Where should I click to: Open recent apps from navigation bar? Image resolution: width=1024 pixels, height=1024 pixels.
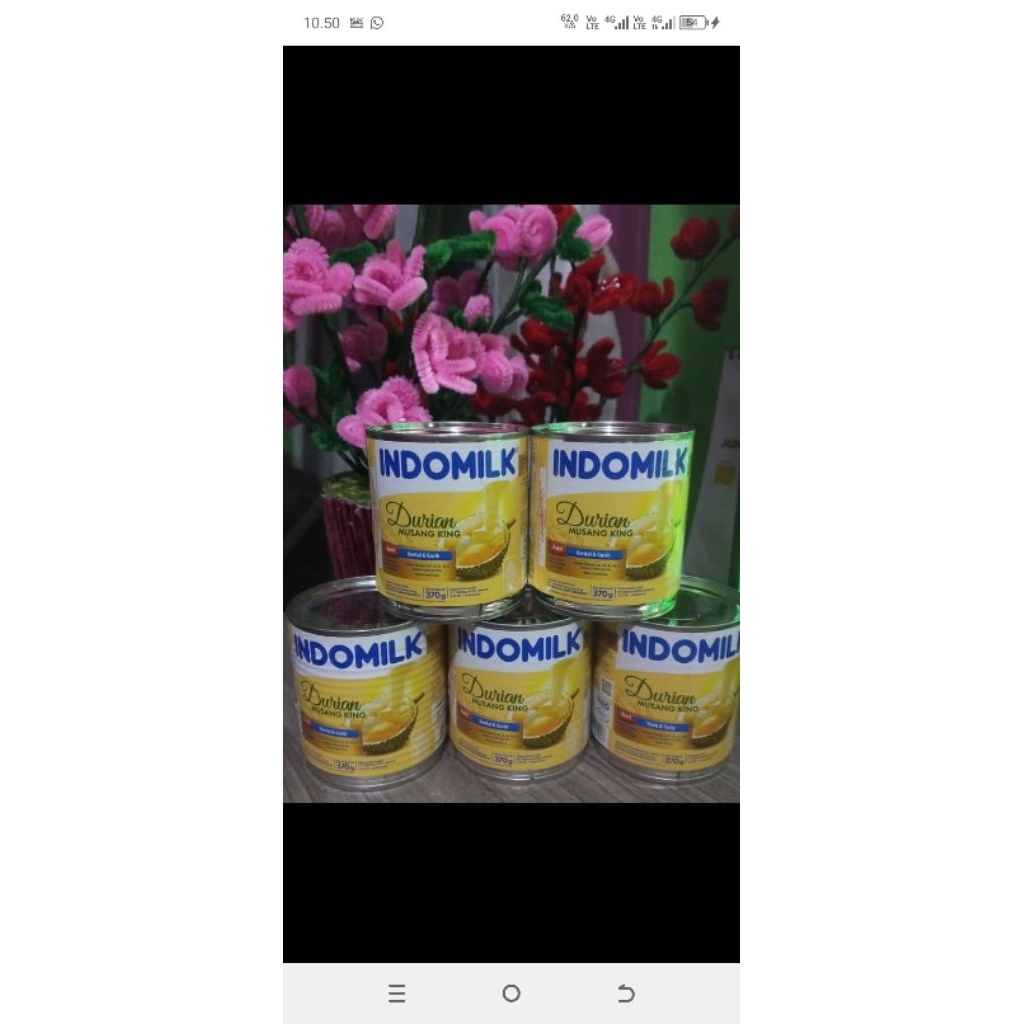pos(396,993)
